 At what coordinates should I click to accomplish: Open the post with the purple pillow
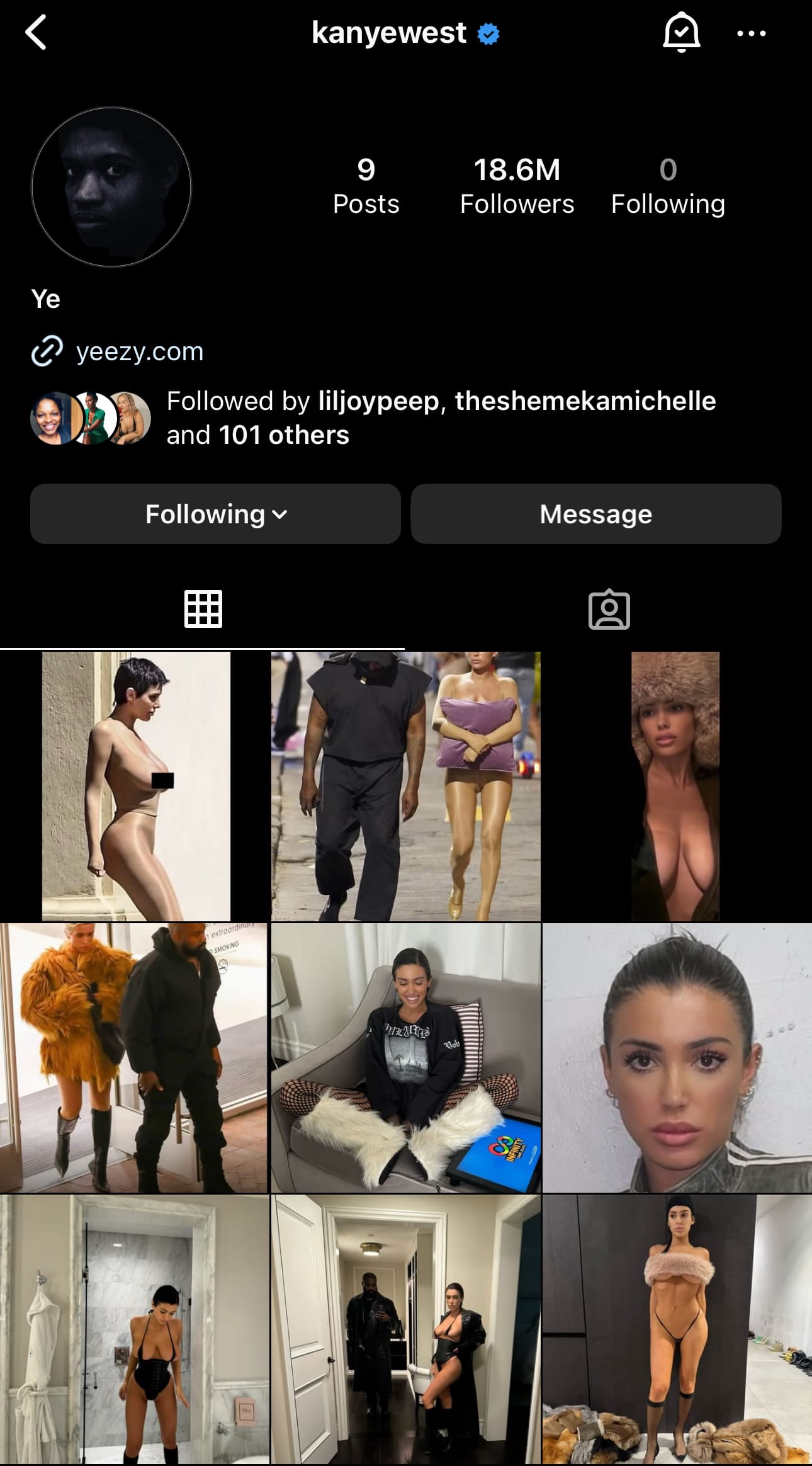point(406,786)
